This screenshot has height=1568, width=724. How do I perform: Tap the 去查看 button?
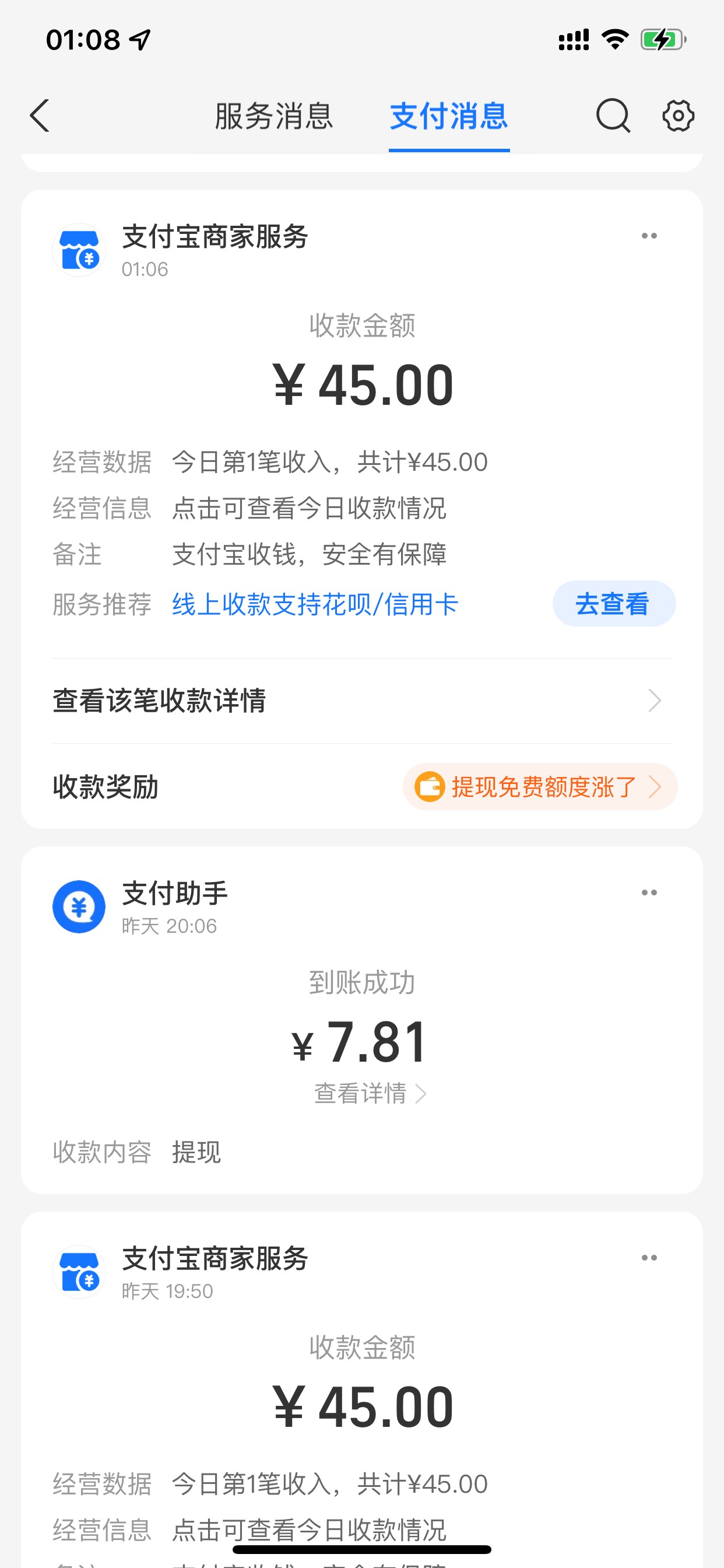point(614,604)
